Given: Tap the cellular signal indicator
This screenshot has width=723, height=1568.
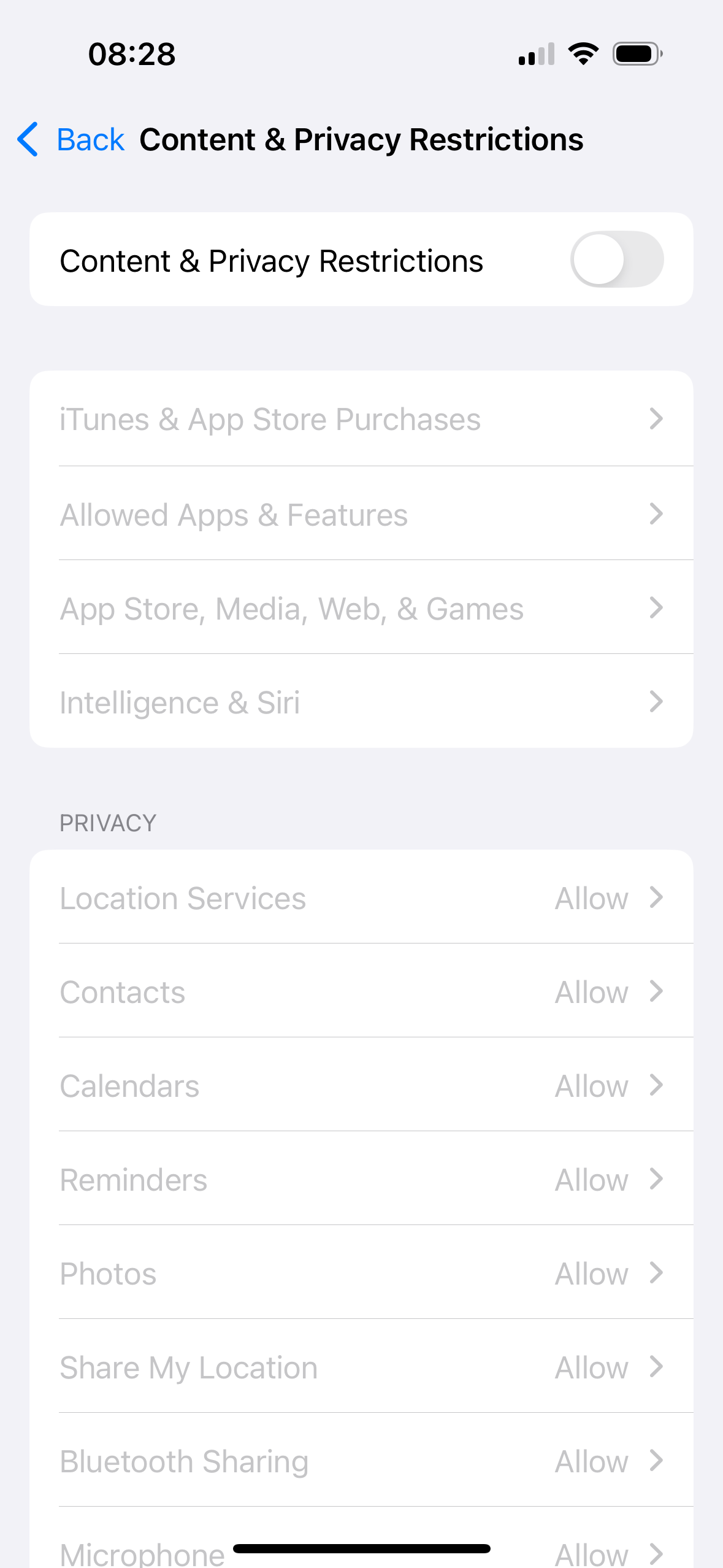Looking at the screenshot, I should click(535, 53).
